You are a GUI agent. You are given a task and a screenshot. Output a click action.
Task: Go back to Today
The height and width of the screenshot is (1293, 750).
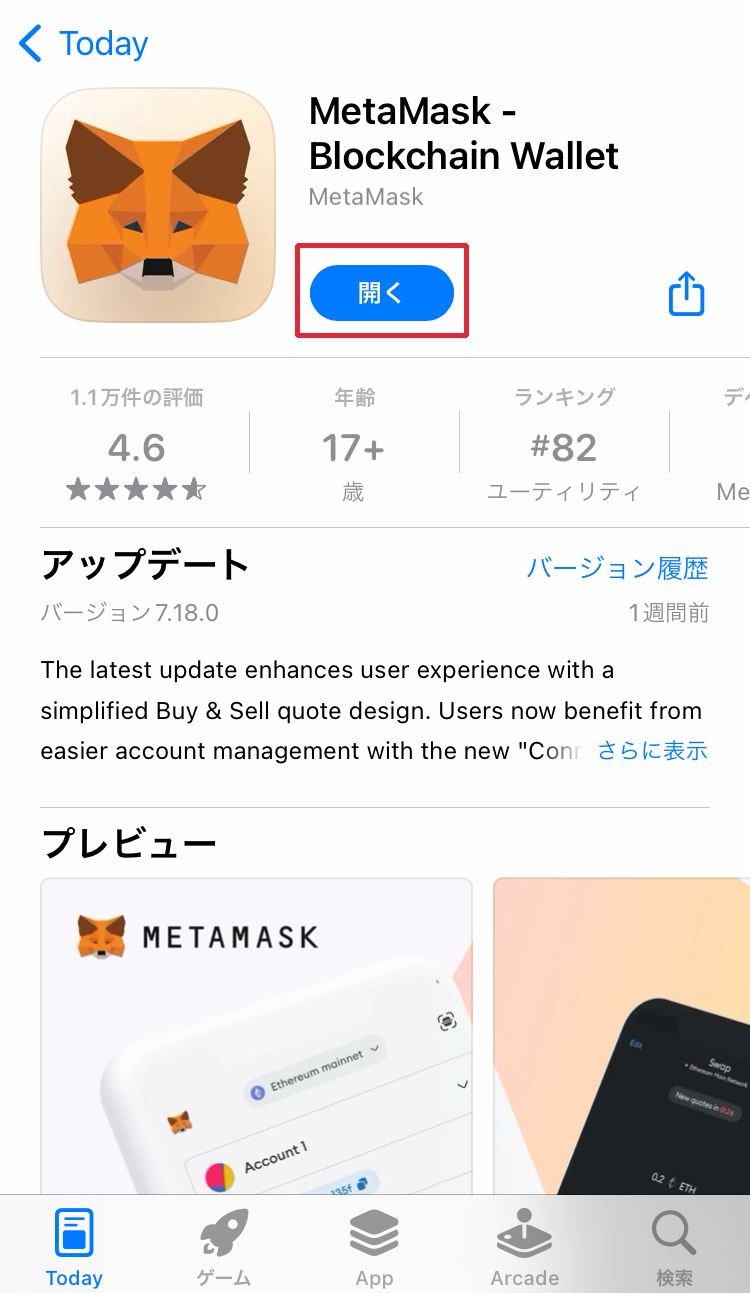pos(84,44)
